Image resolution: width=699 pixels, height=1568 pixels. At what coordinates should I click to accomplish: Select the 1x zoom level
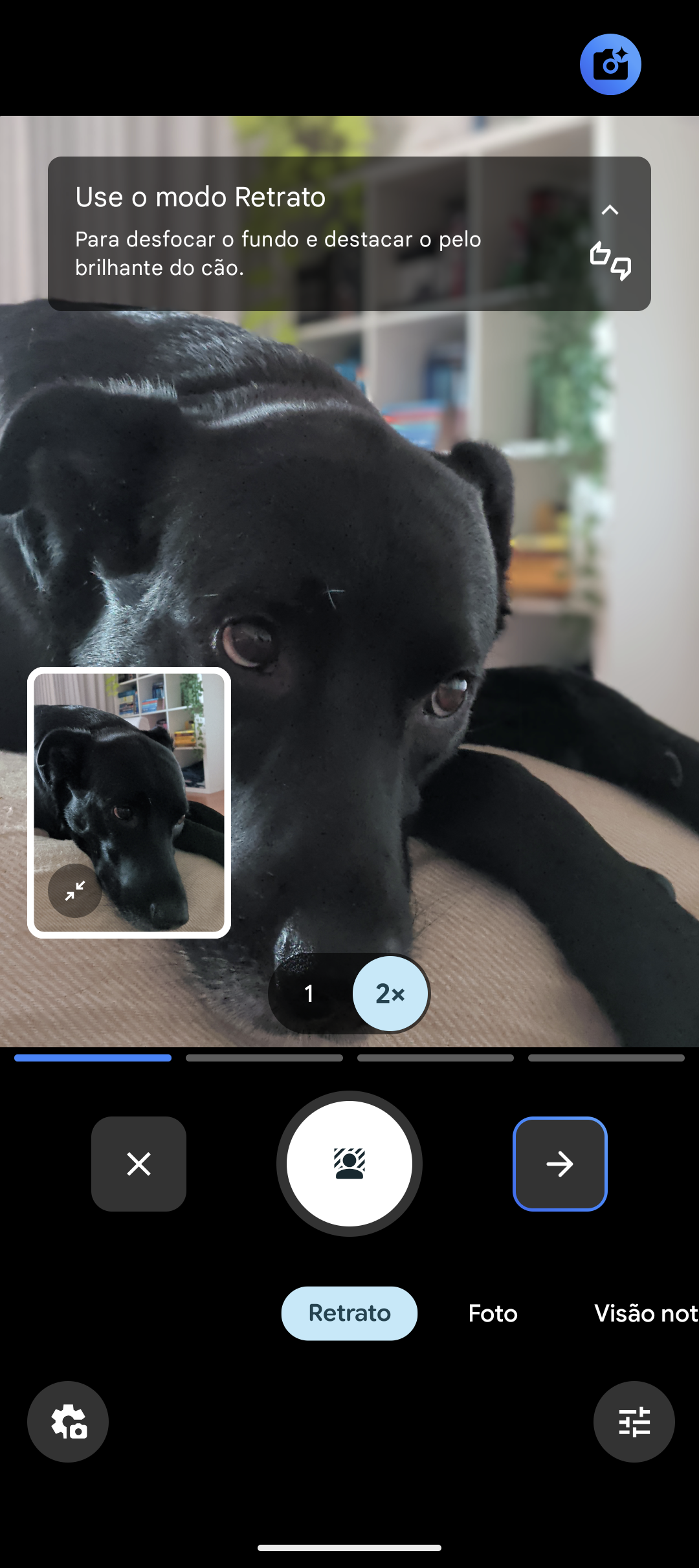(x=309, y=994)
